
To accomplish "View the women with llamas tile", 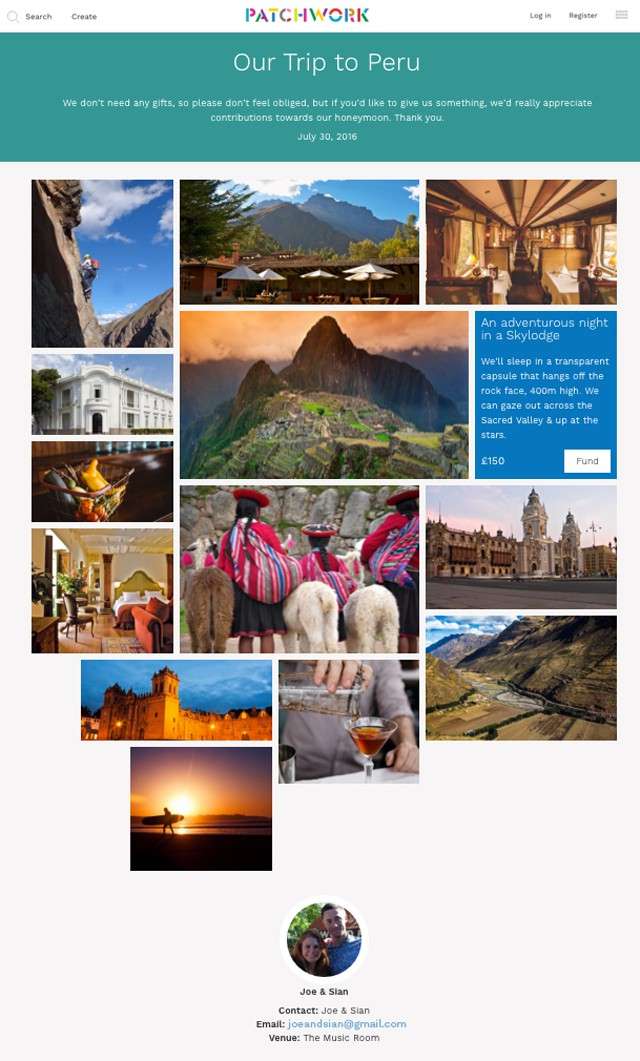I will [x=299, y=569].
